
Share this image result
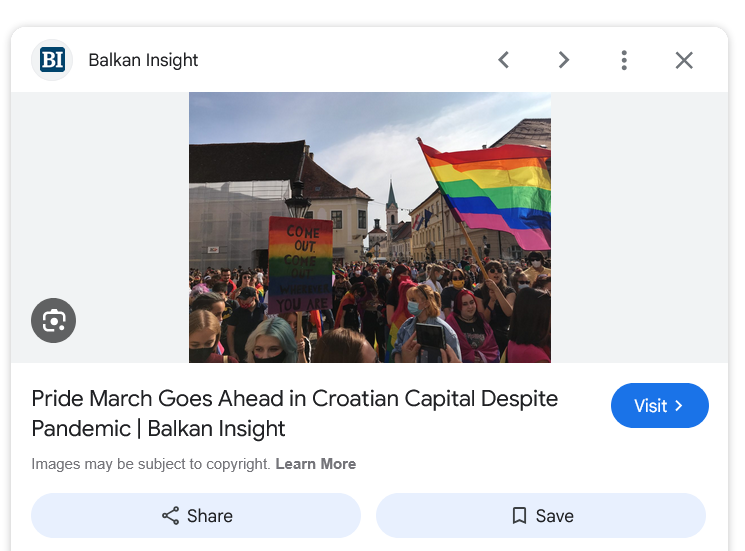tap(196, 516)
